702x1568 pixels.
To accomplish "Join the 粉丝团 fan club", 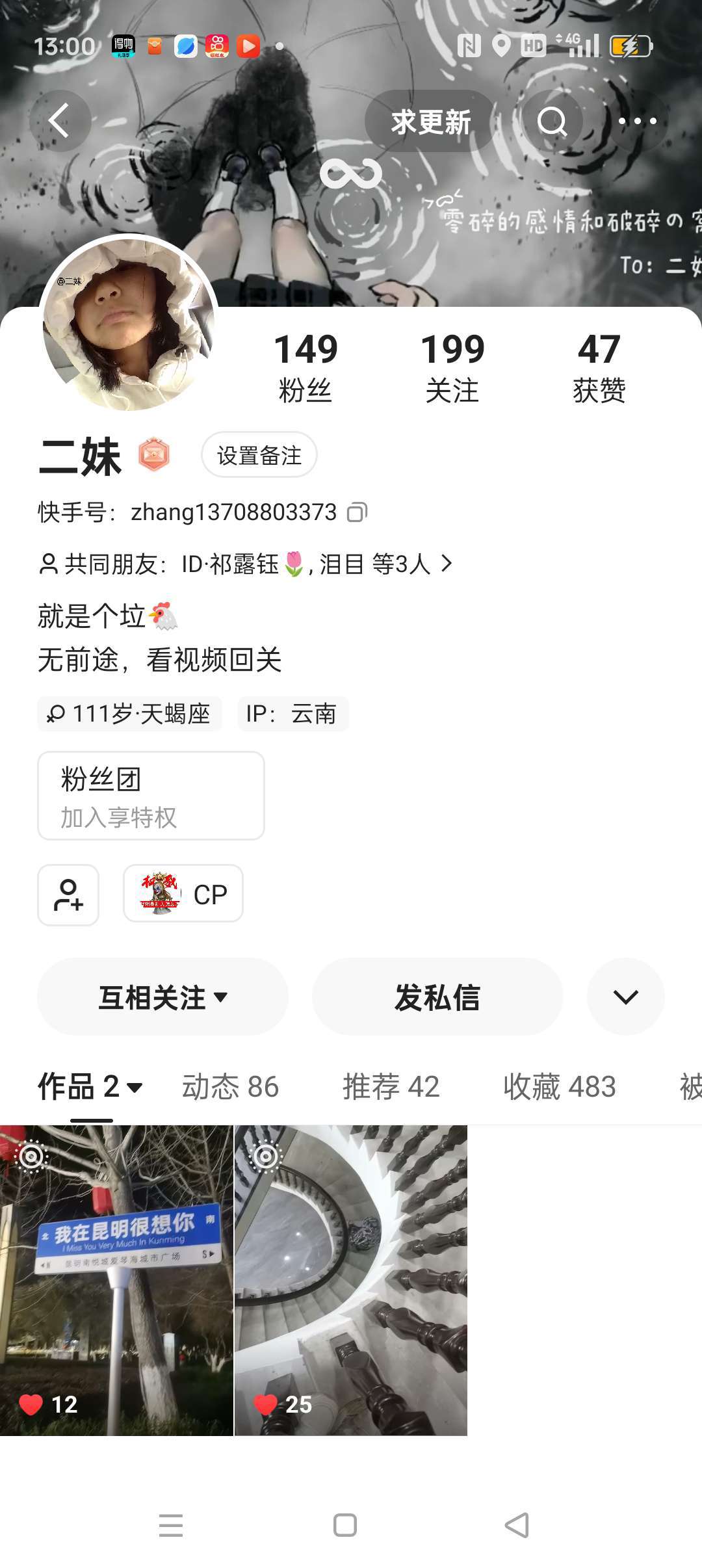I will (x=151, y=796).
